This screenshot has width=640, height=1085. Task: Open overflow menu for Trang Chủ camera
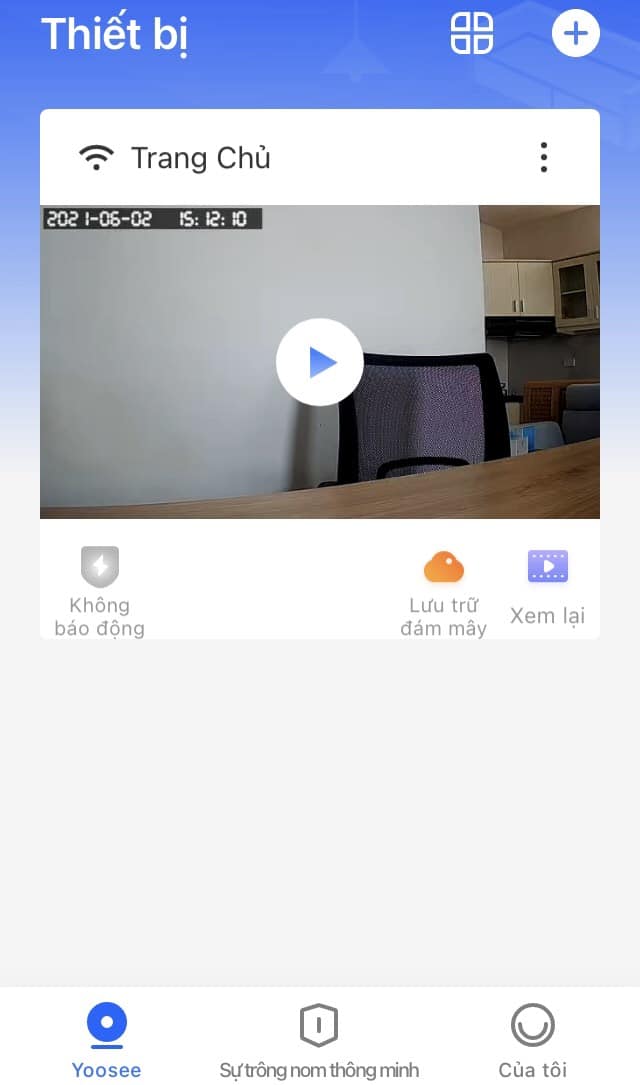point(544,157)
